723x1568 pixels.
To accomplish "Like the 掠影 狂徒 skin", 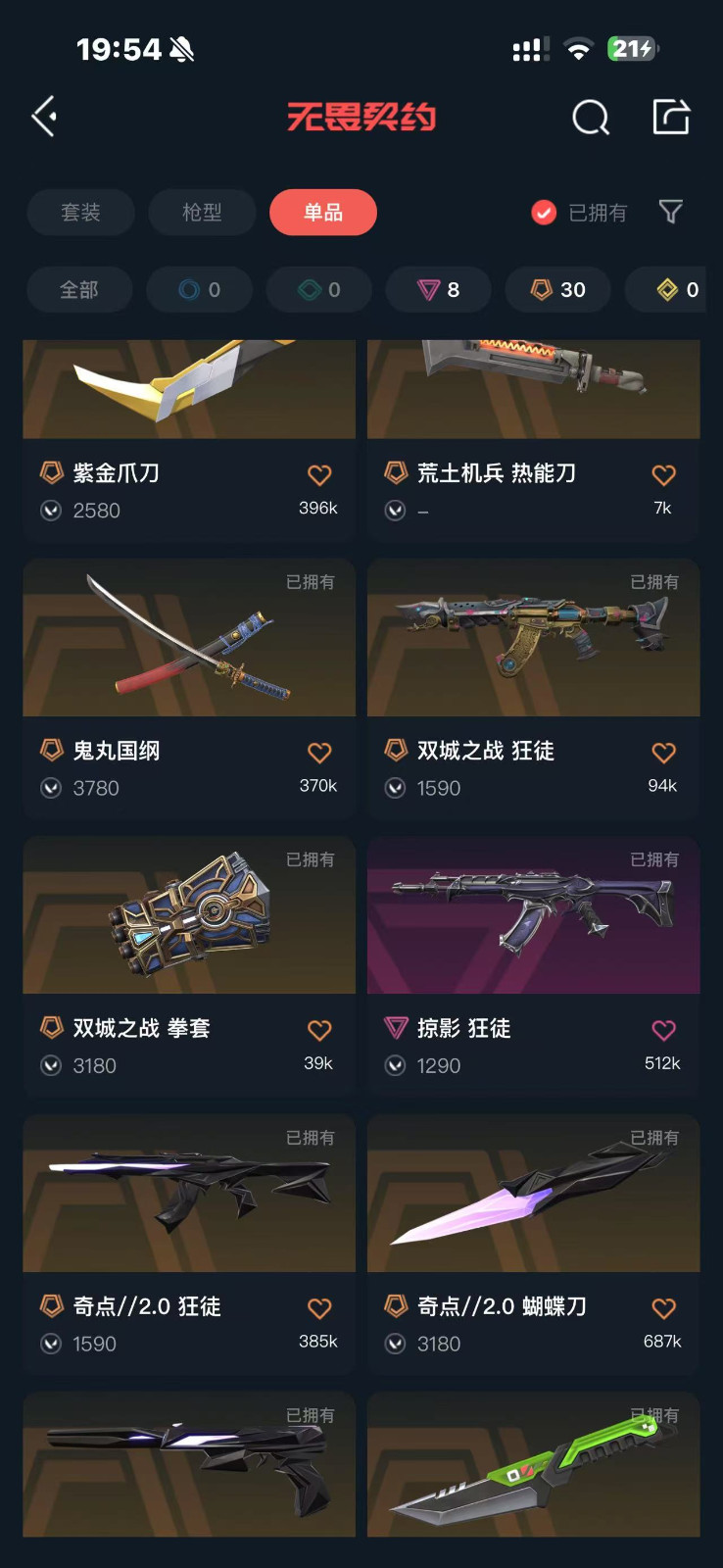I will coord(663,1030).
